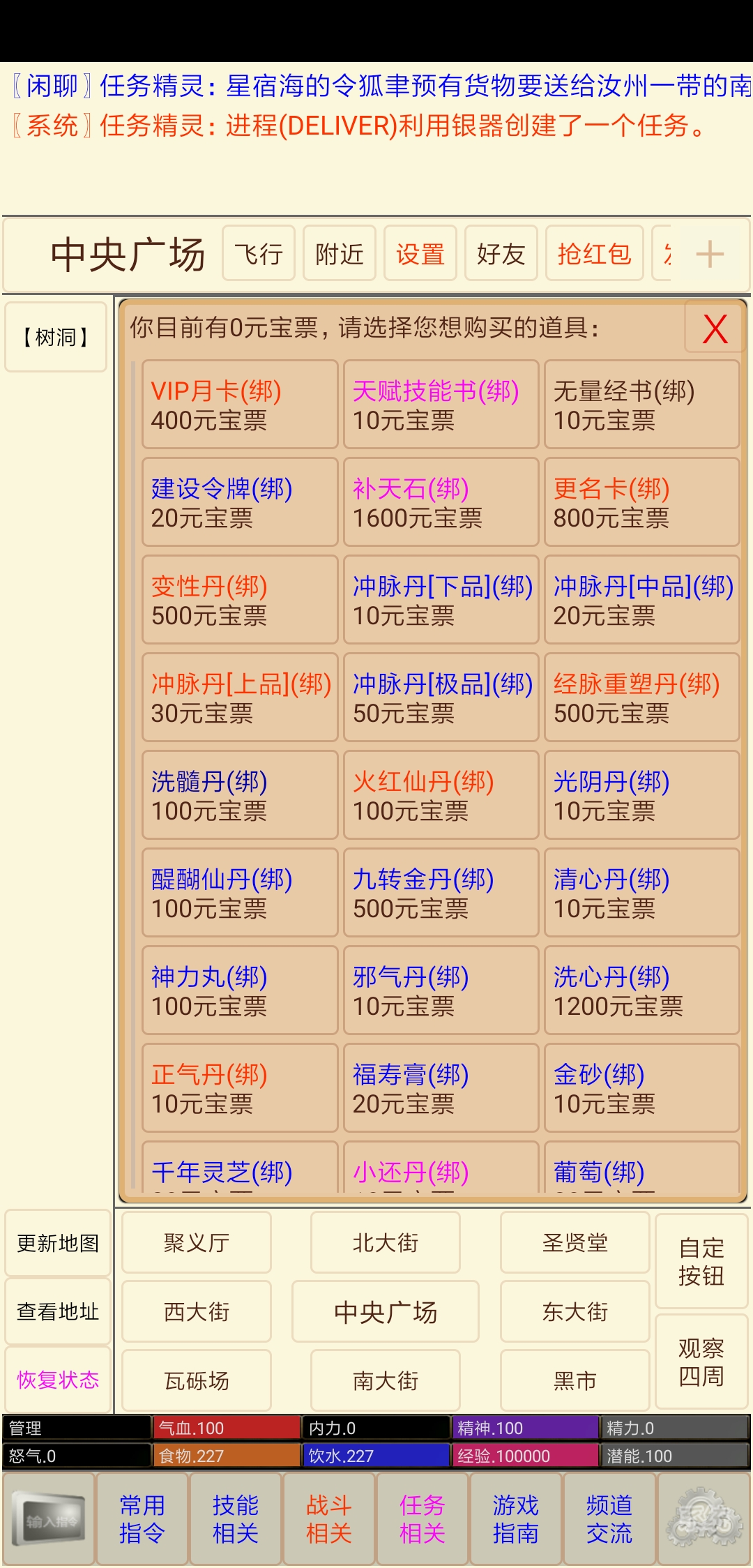Pick 九转金丹(绑) from shop
This screenshot has width=753, height=1568.
tap(441, 893)
